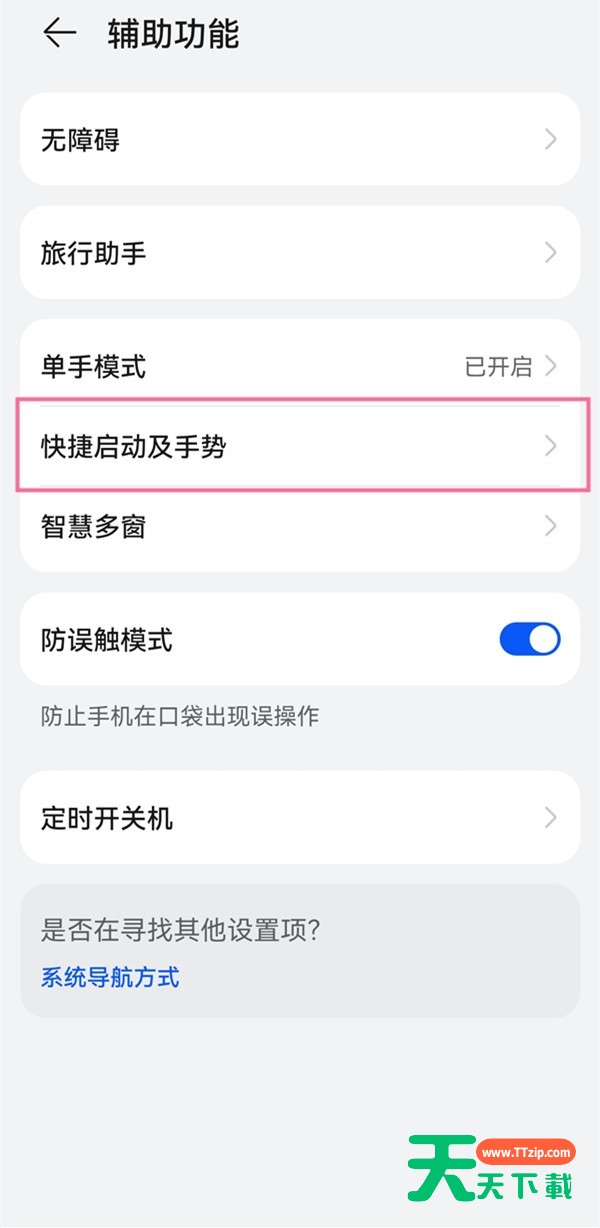Open the 无障碍 settings
This screenshot has width=600, height=1228.
300,140
